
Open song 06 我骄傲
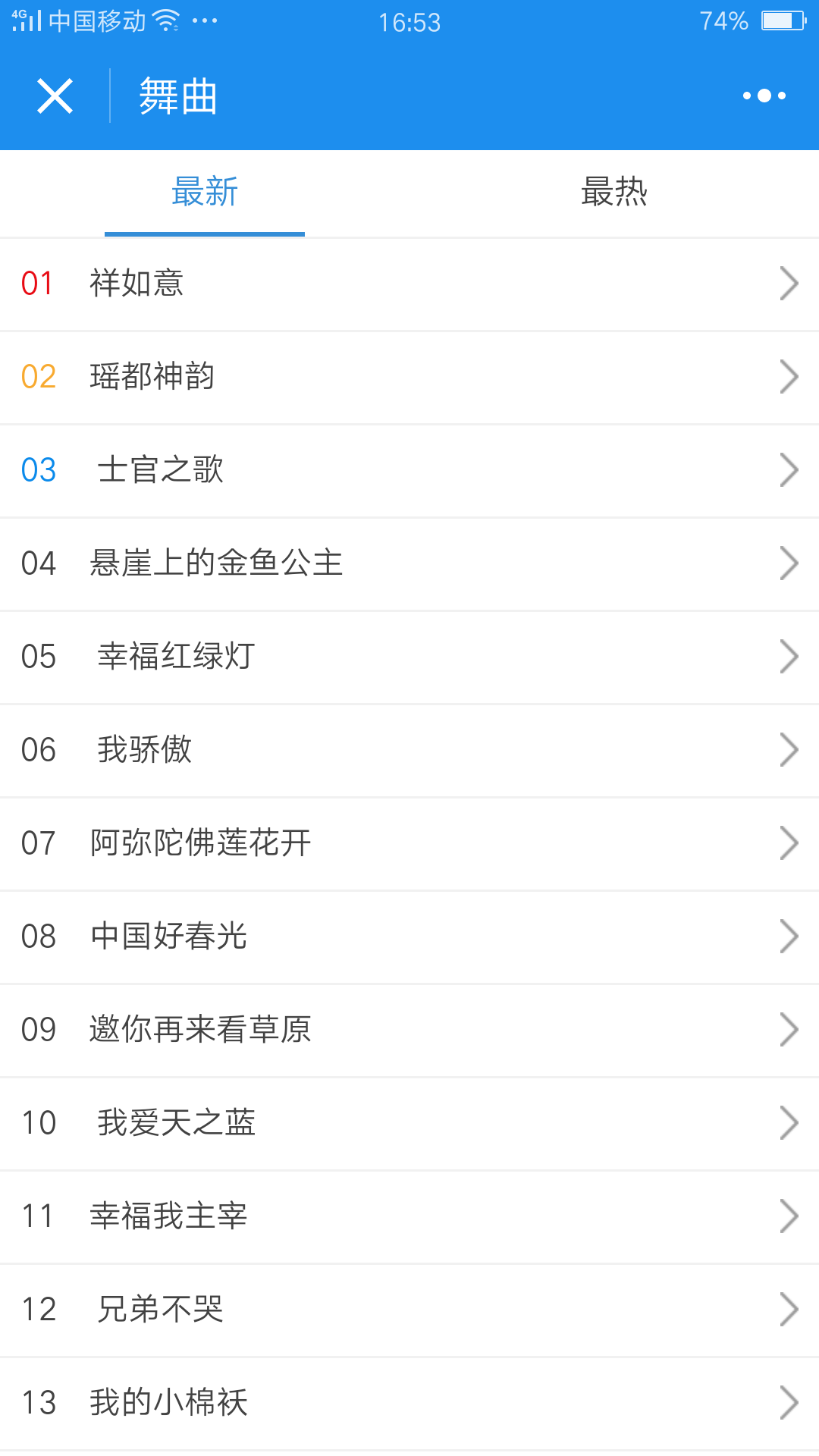coord(409,750)
